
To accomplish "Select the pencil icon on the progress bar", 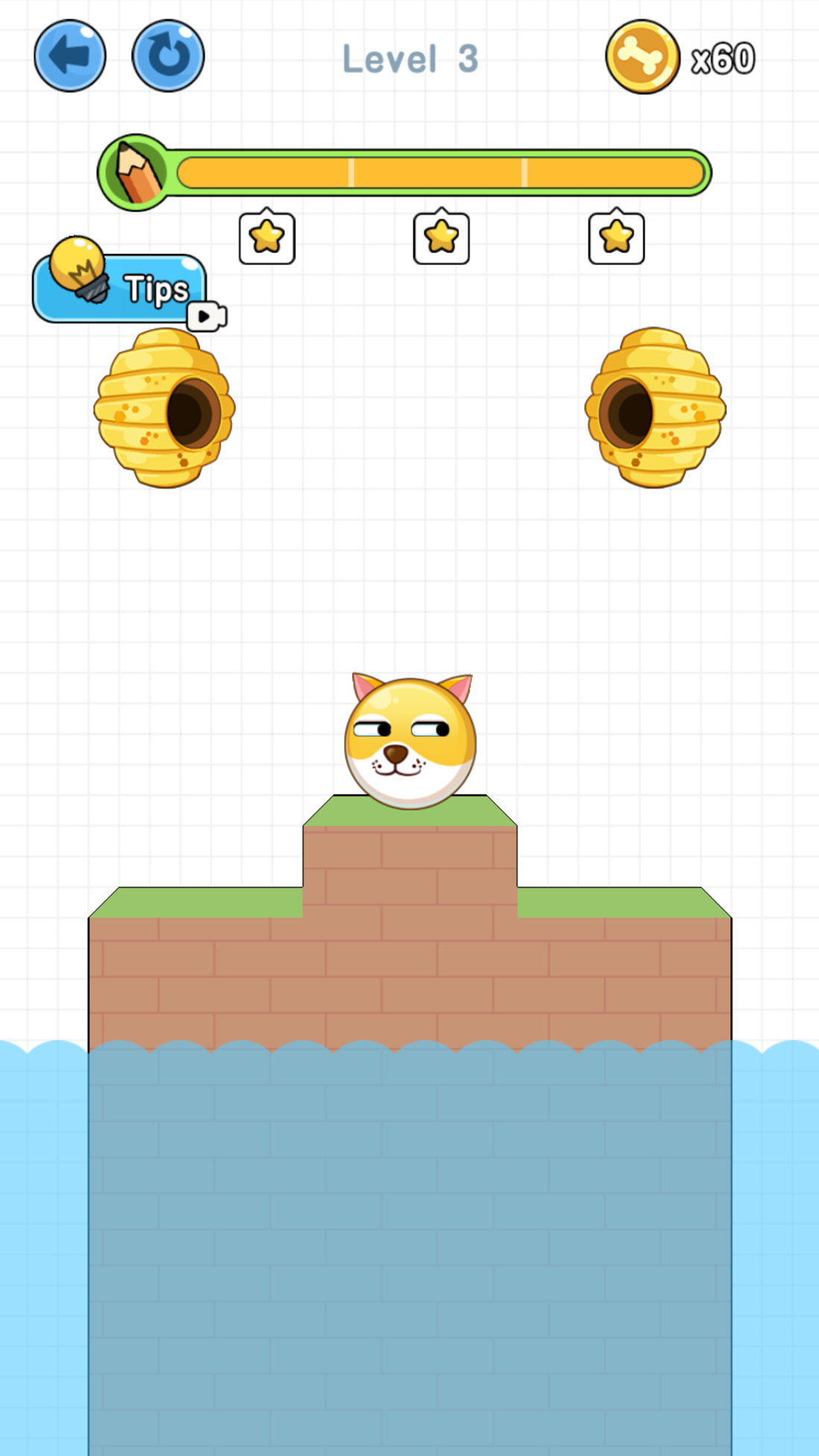I will (134, 173).
